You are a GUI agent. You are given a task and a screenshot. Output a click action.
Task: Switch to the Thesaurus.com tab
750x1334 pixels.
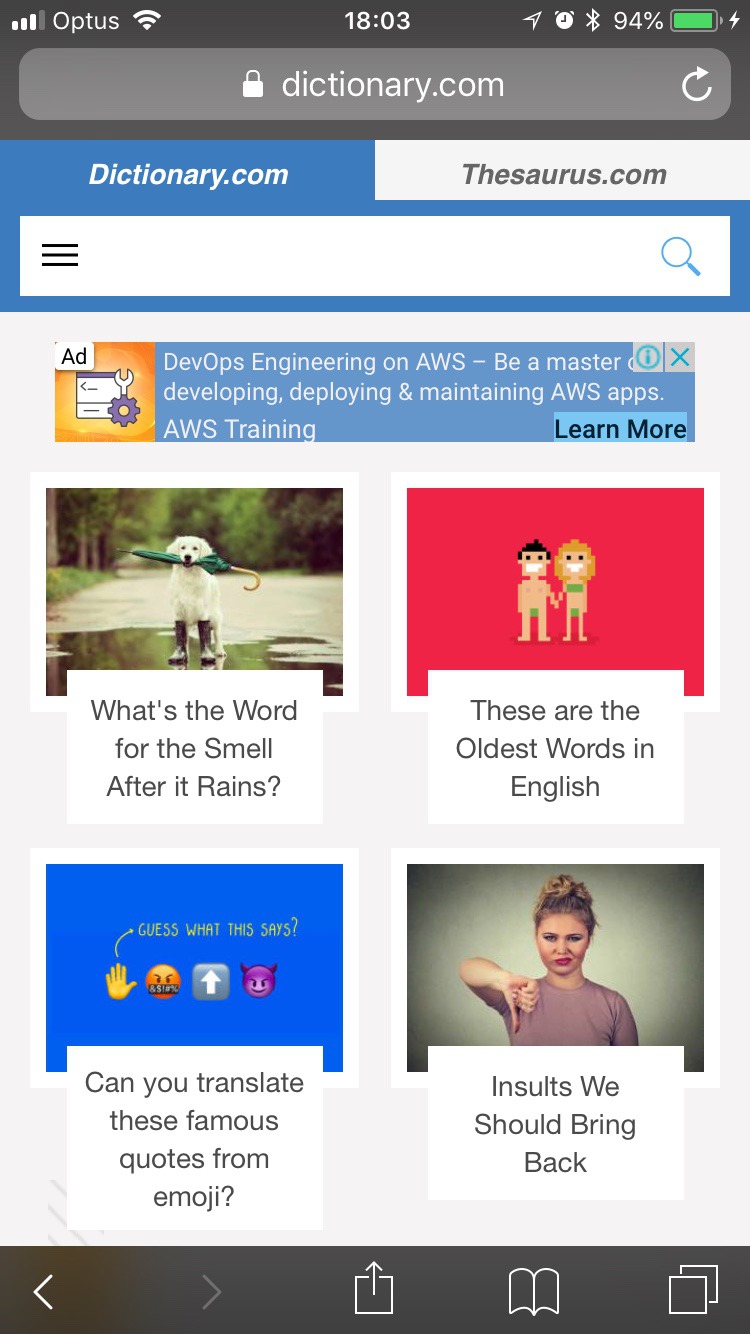(x=563, y=174)
